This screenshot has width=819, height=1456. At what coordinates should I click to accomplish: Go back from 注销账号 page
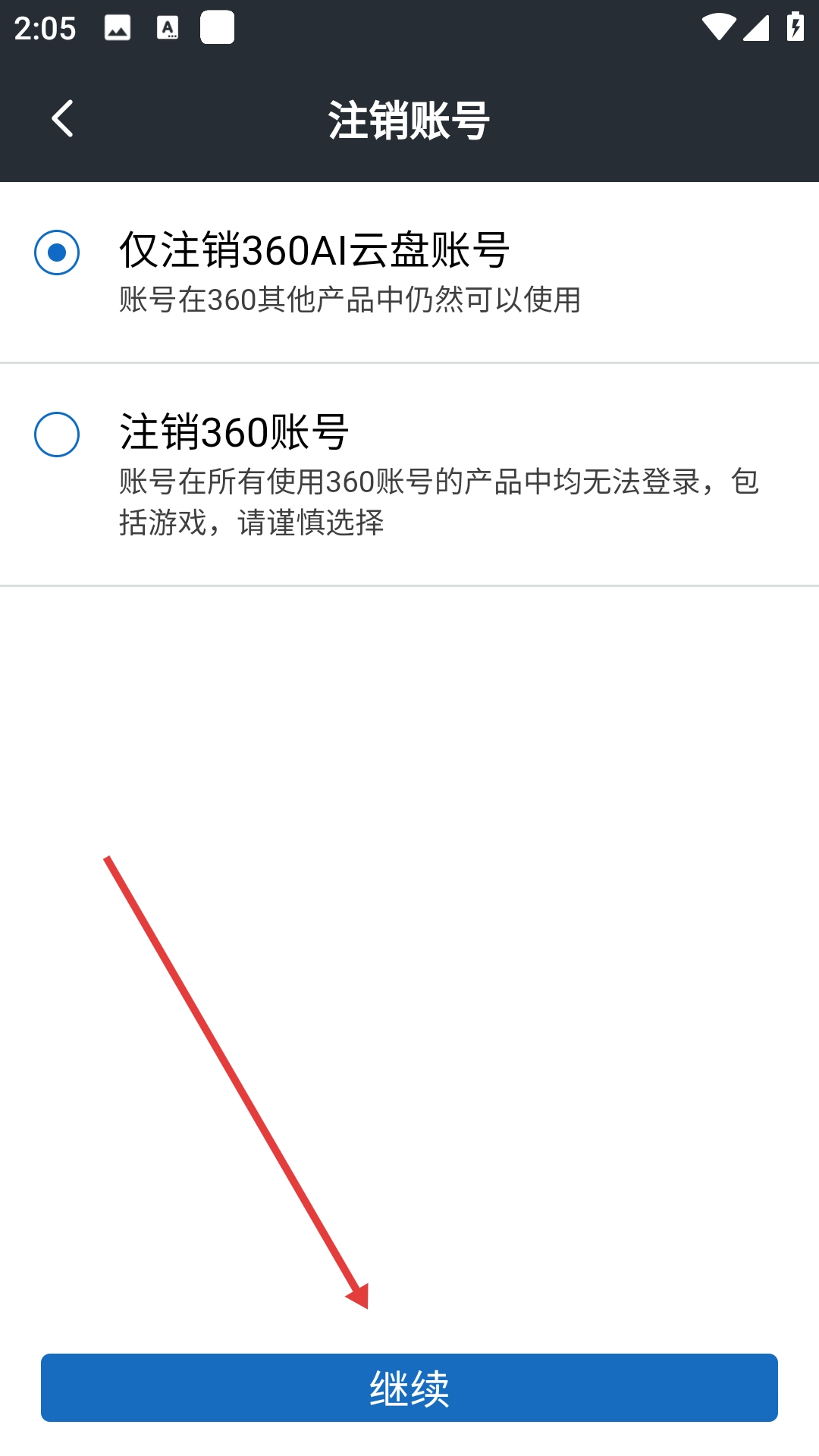pos(62,119)
